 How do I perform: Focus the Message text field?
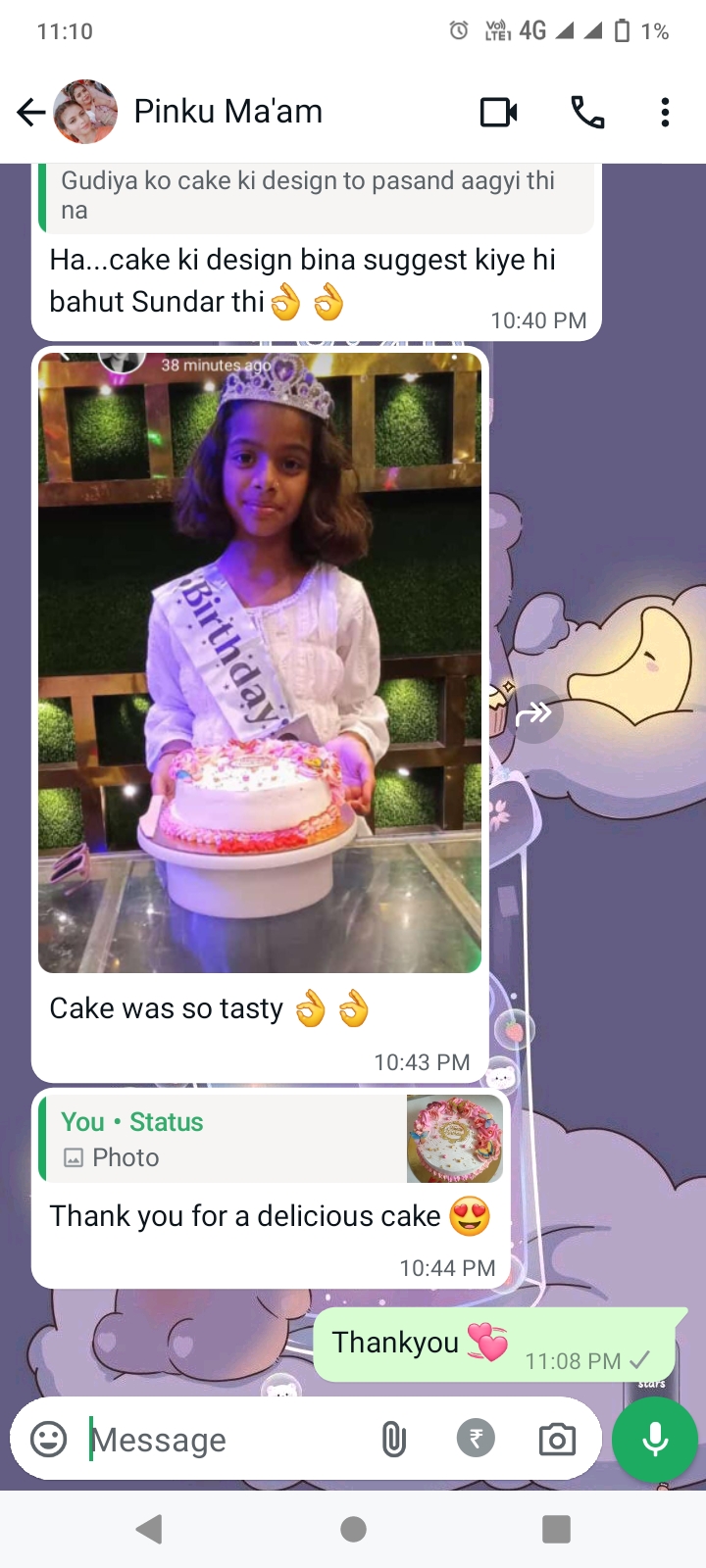226,1439
